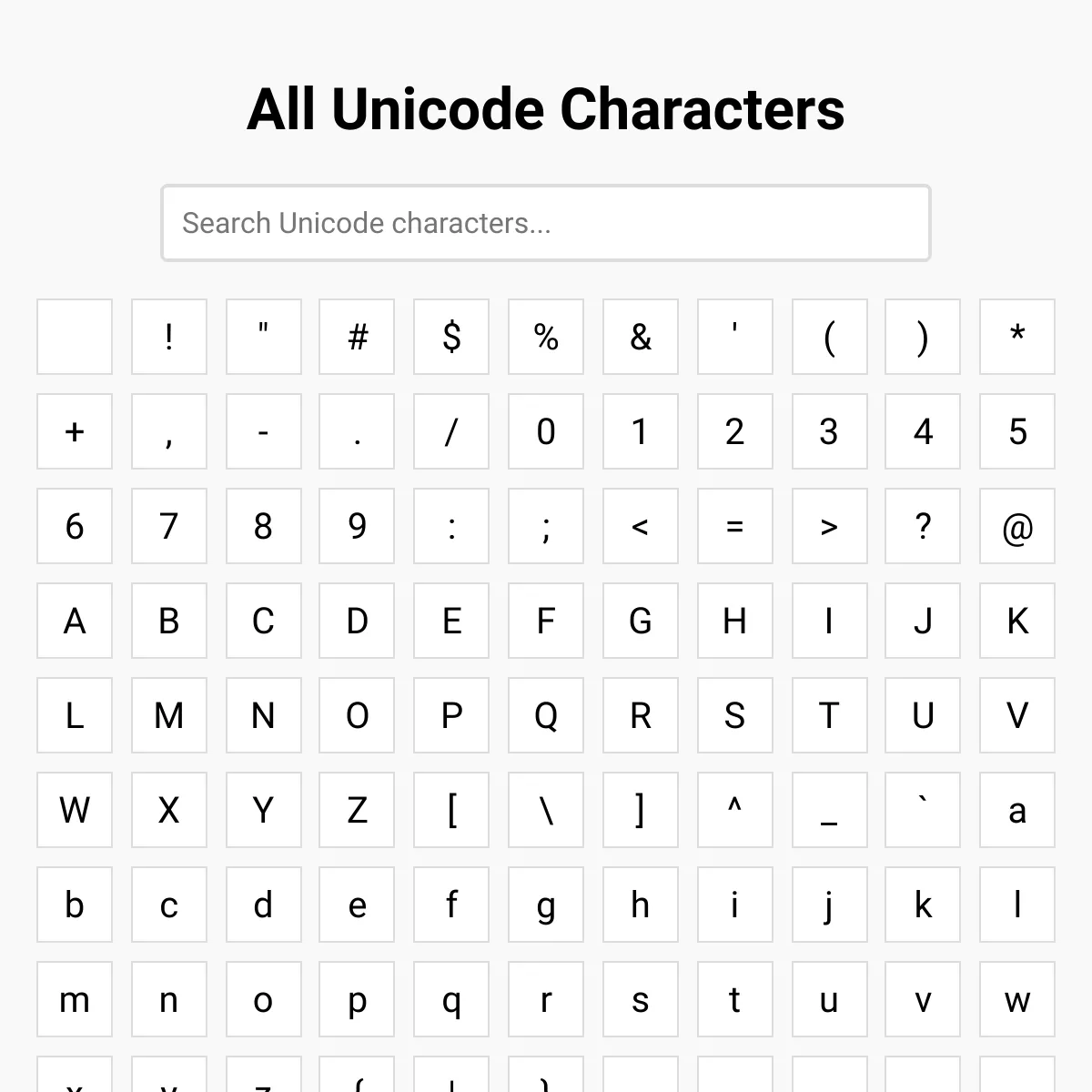Tap the plus sign character tile
1092x1092 pixels.
click(75, 431)
